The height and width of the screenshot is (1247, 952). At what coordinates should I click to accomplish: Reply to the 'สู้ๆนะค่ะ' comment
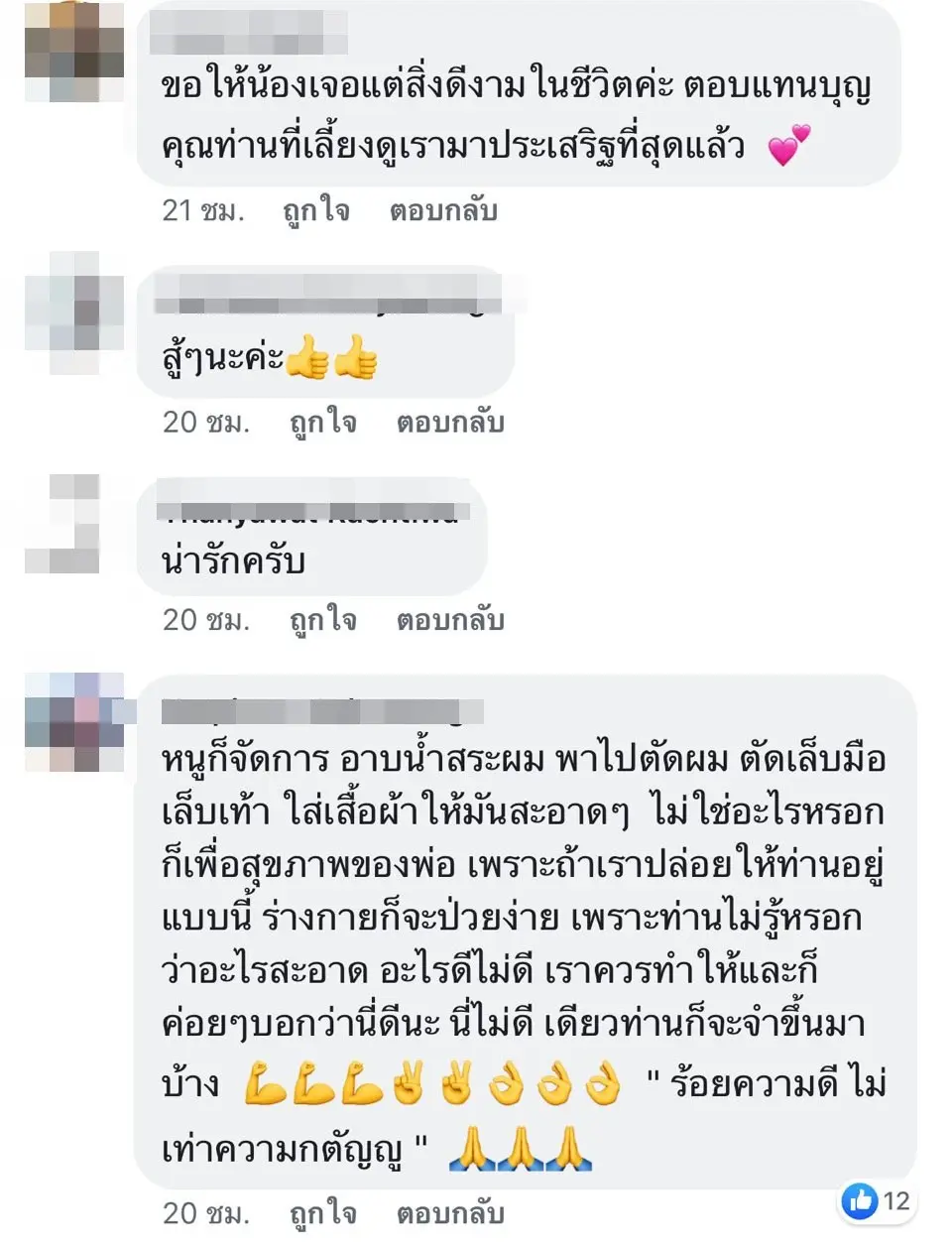coord(450,423)
